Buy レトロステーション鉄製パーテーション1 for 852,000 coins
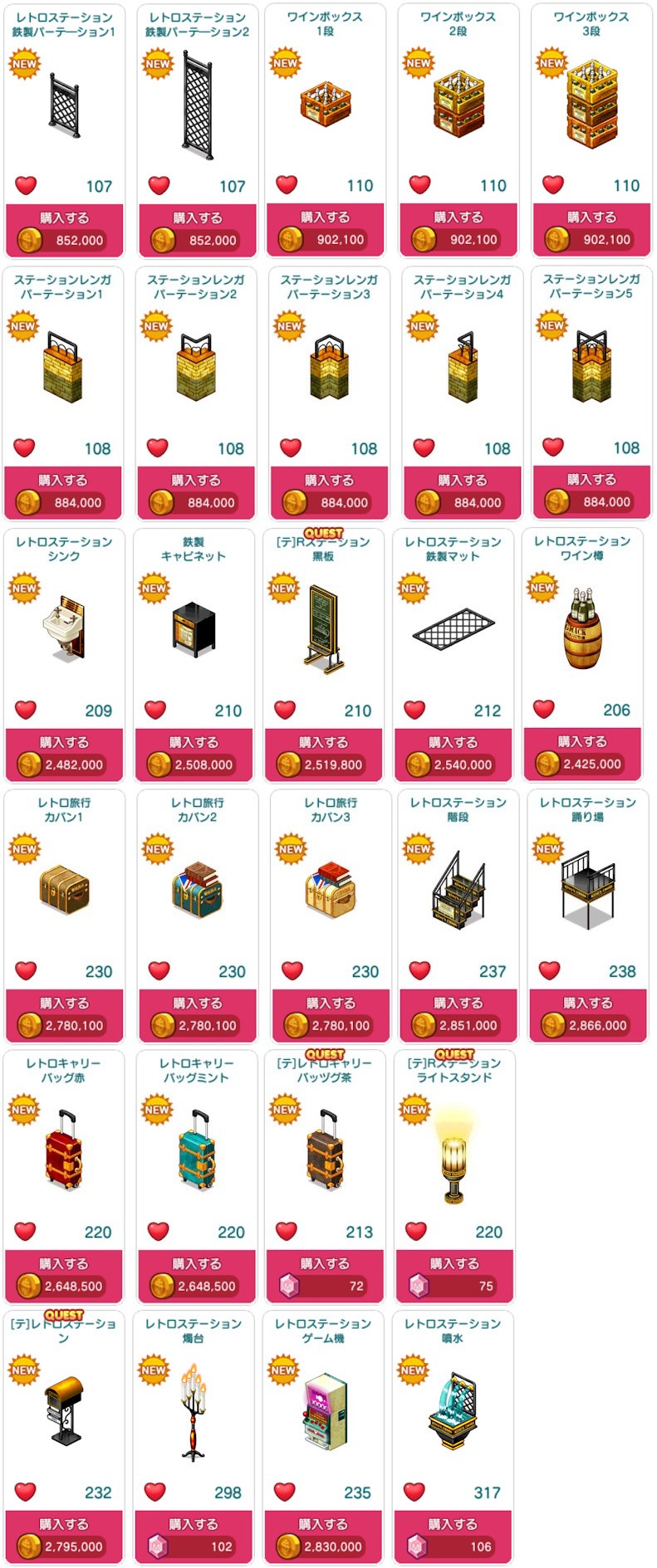The width and height of the screenshot is (657, 1568). point(64,230)
